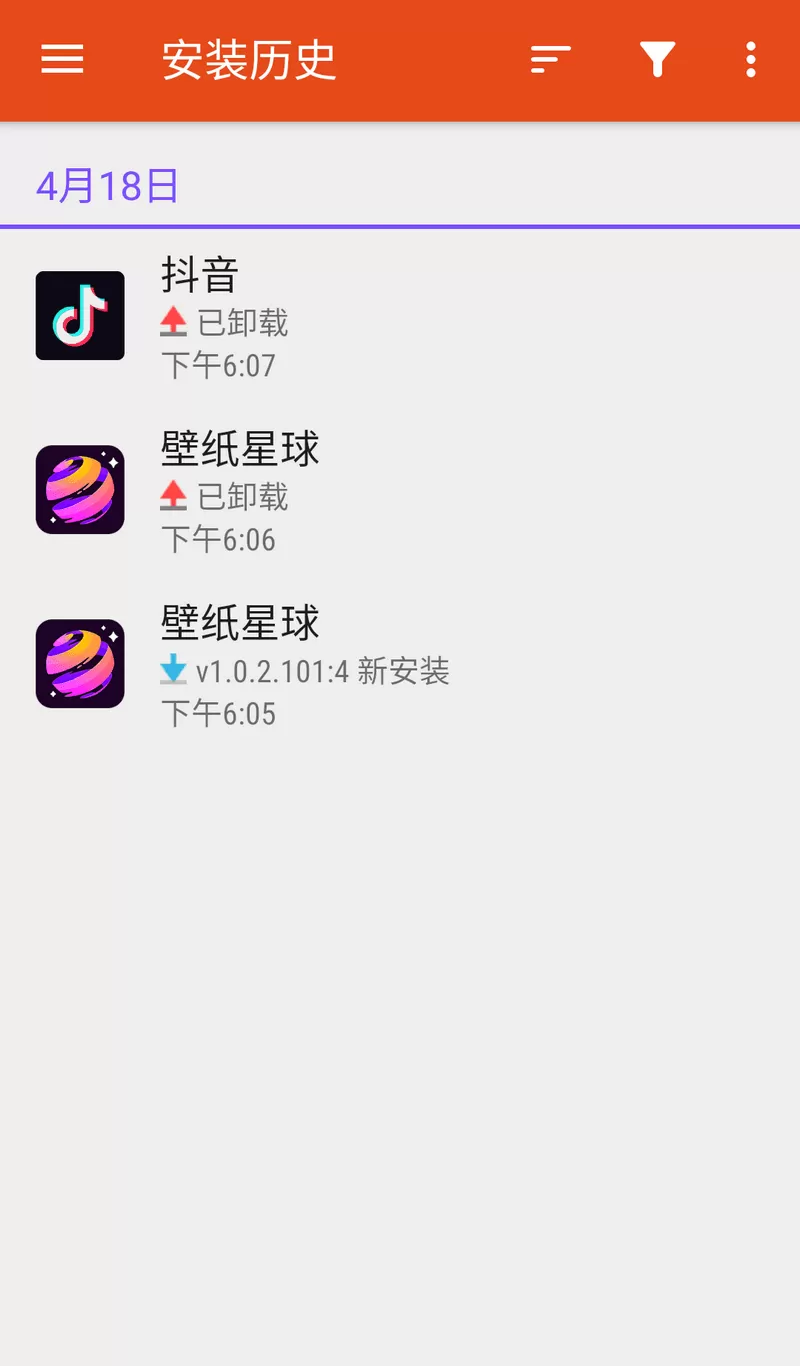Screen dimensions: 800x1366
Task: Select the 安装历史 title in the toolbar
Action: [248, 60]
